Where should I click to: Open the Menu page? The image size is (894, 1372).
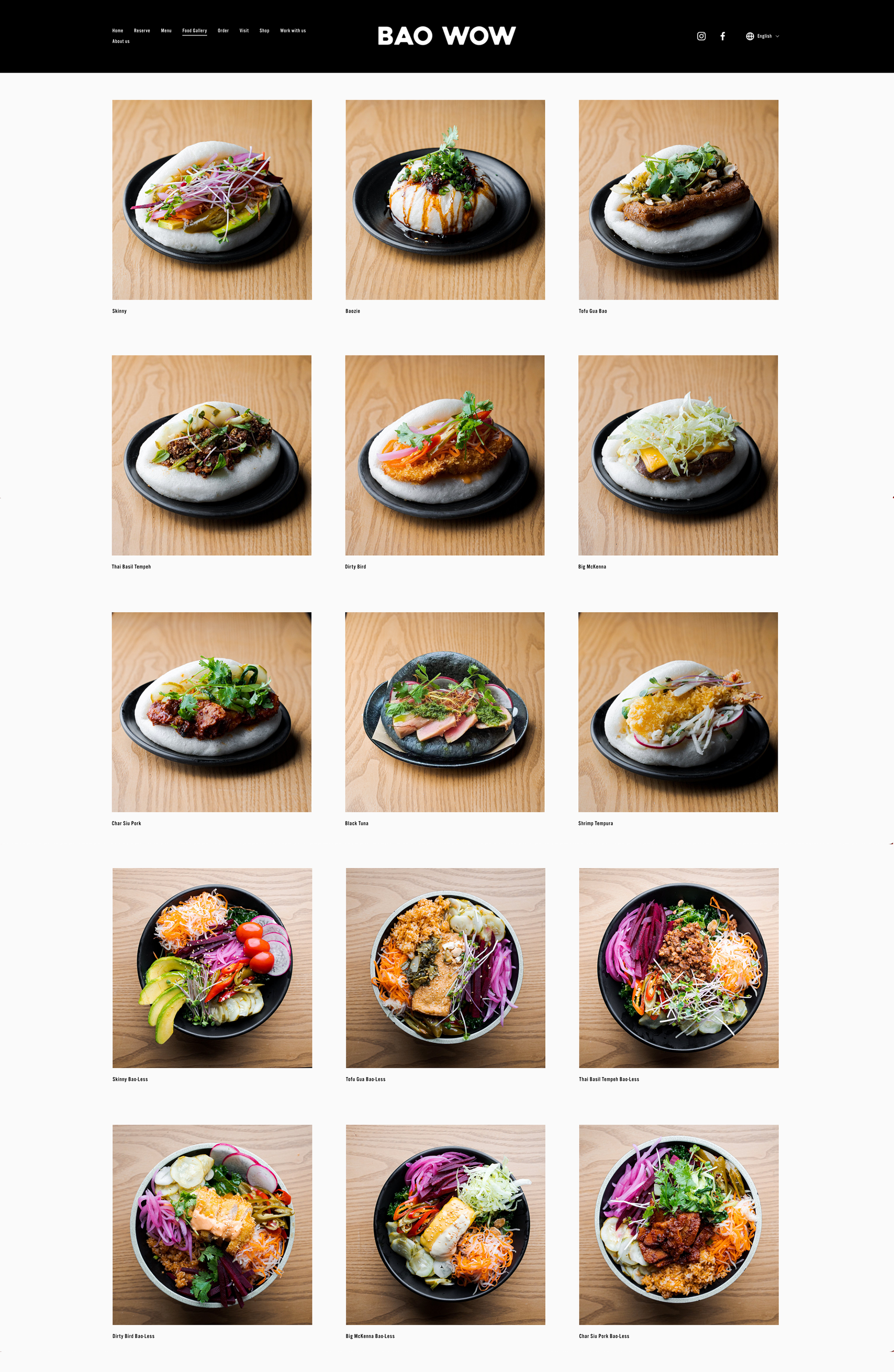(166, 31)
